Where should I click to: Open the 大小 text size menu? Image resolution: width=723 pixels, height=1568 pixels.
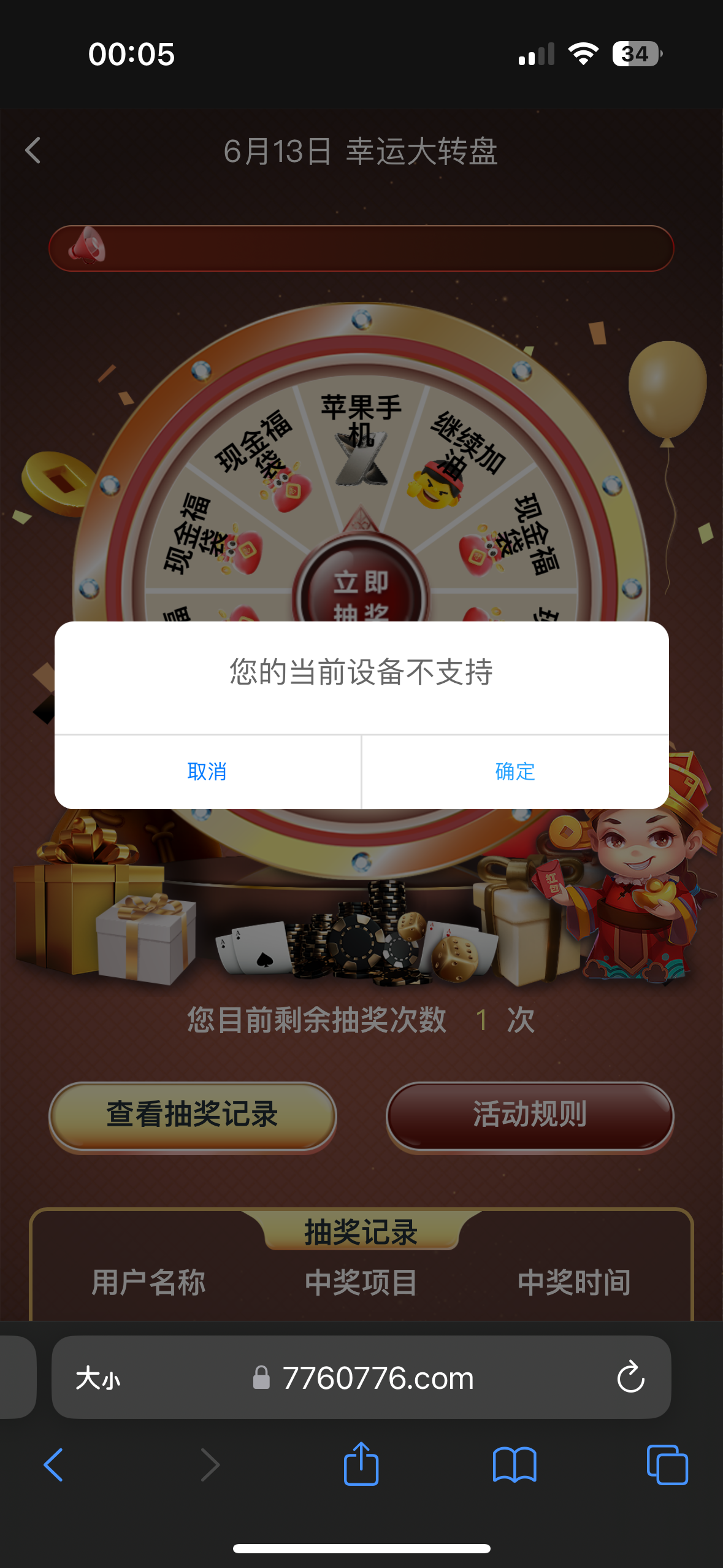point(98,1378)
